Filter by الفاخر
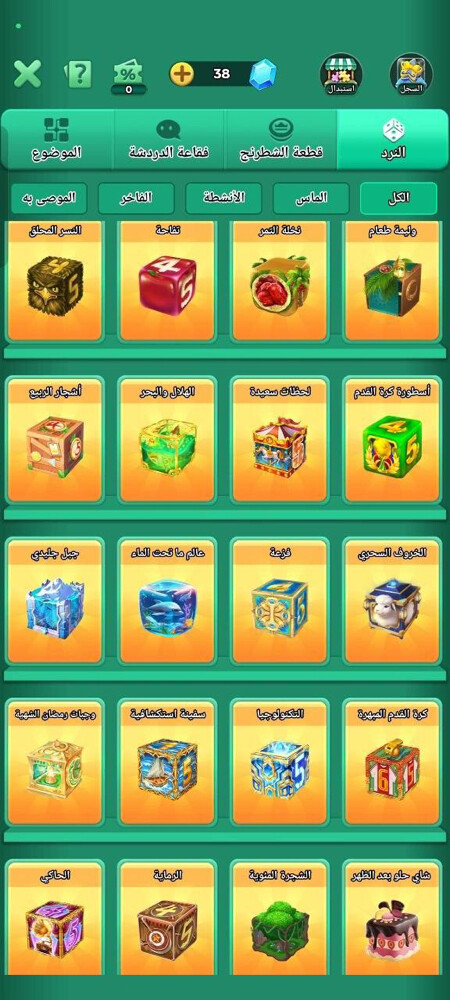Image resolution: width=450 pixels, height=1000 pixels. tap(136, 198)
